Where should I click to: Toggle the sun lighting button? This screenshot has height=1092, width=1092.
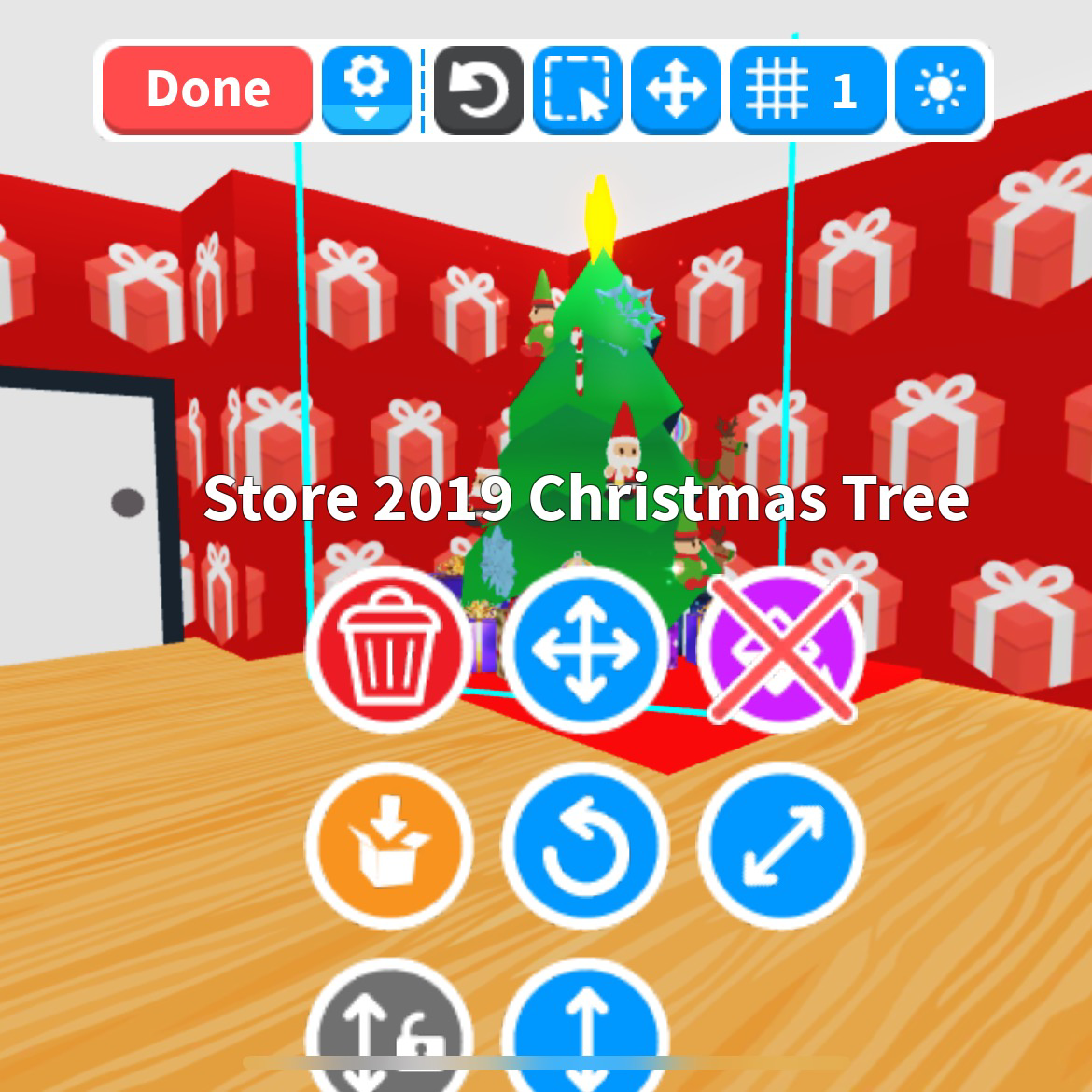coord(939,91)
